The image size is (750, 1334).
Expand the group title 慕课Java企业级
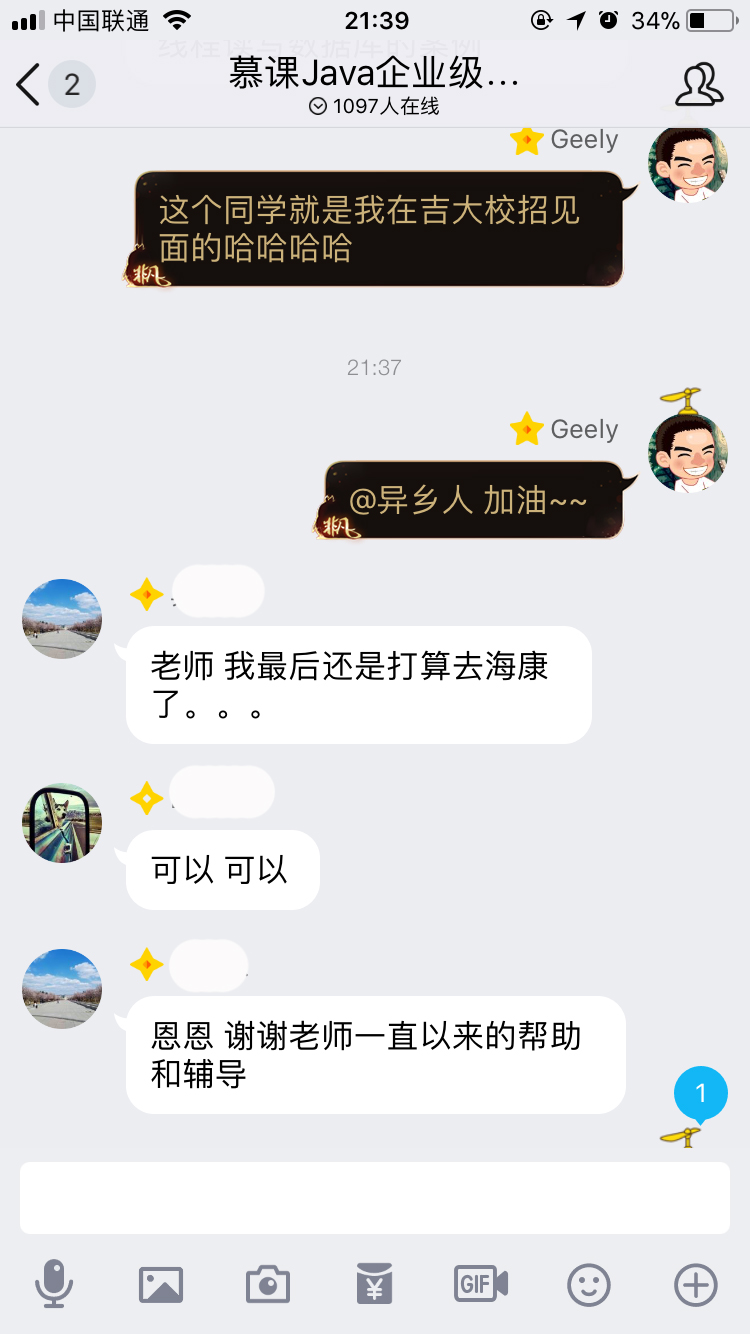pos(375,76)
